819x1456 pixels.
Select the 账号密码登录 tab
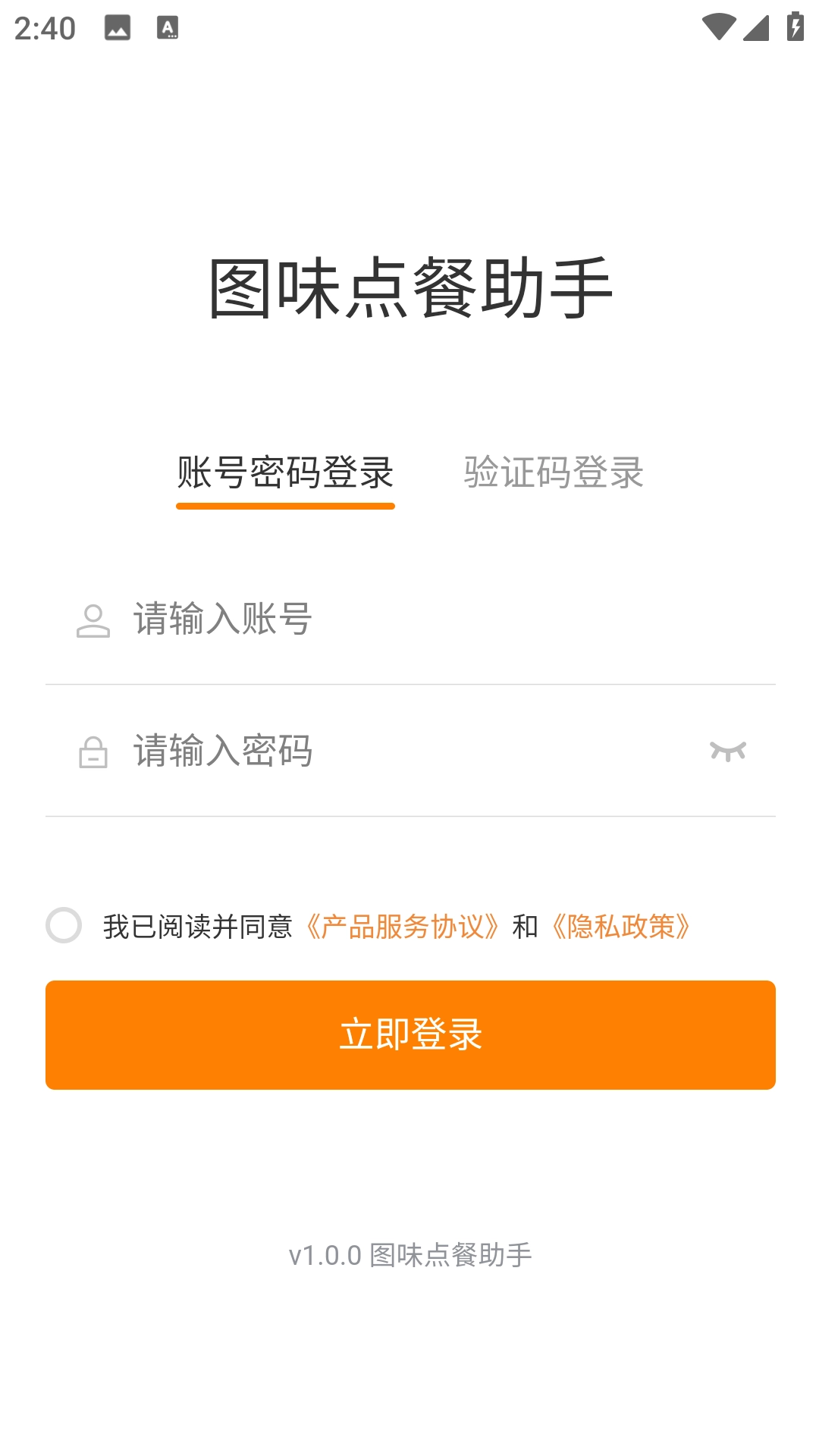click(x=285, y=472)
